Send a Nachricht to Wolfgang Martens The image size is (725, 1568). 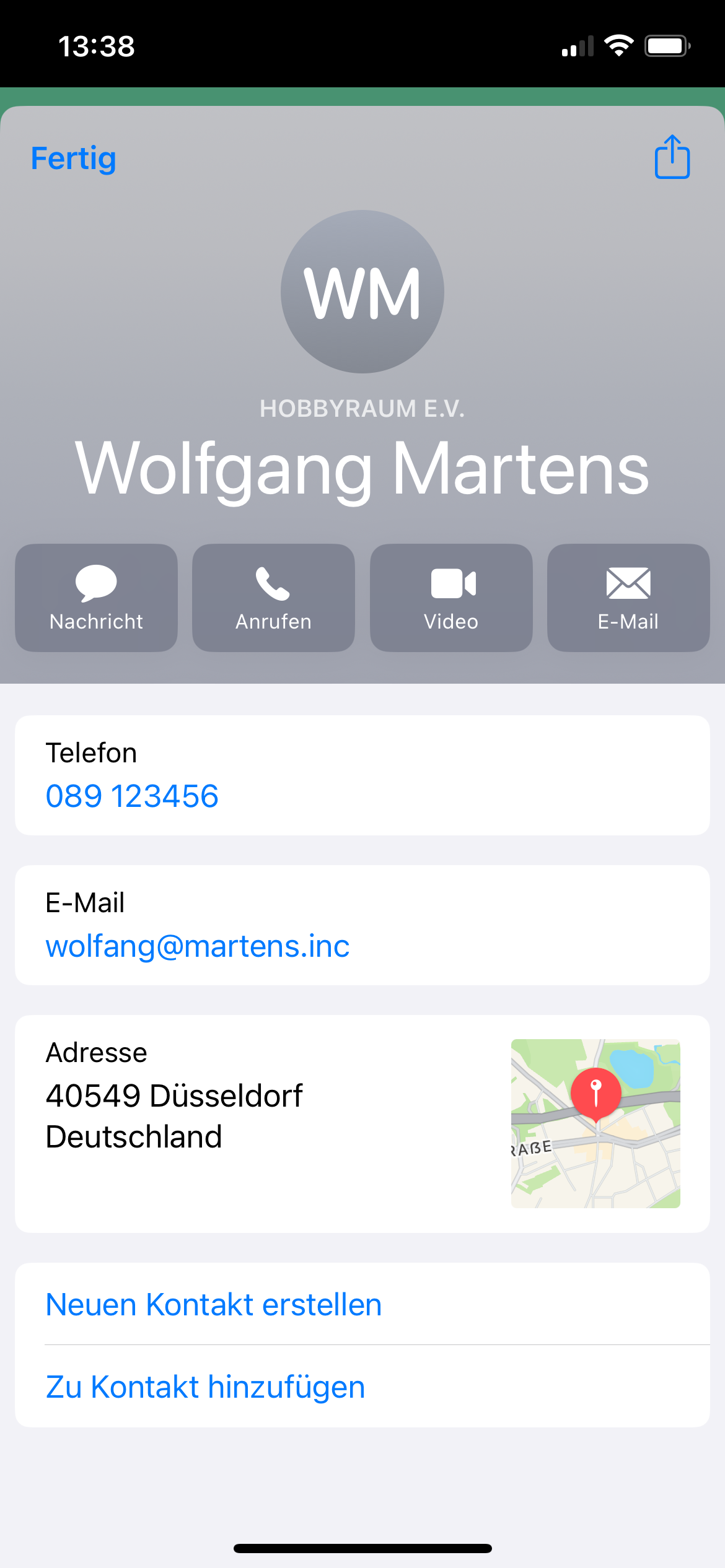pos(96,598)
